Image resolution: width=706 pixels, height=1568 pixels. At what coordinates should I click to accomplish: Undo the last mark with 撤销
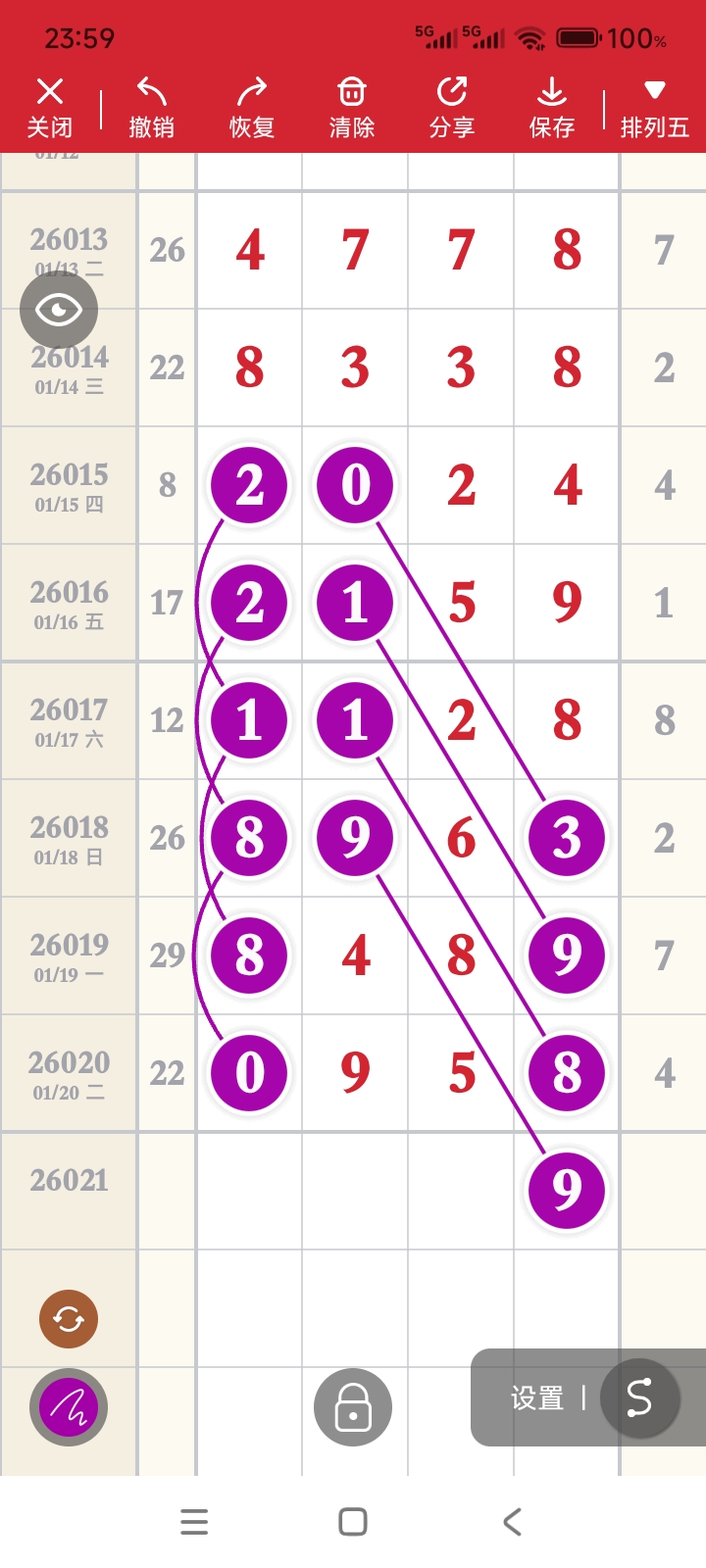point(151,108)
